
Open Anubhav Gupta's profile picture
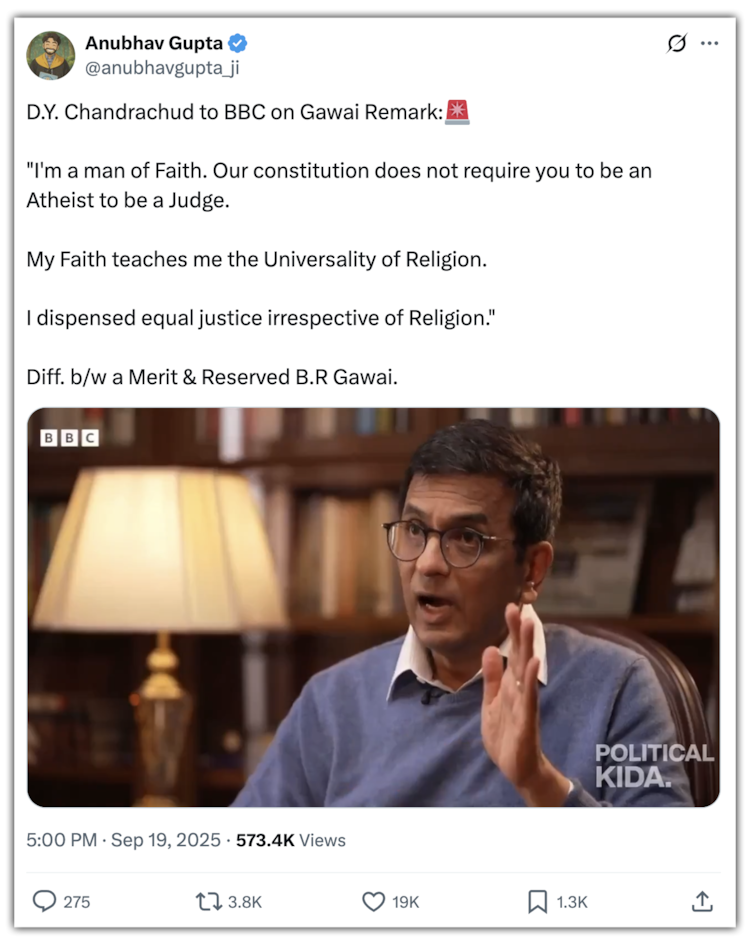[50, 55]
